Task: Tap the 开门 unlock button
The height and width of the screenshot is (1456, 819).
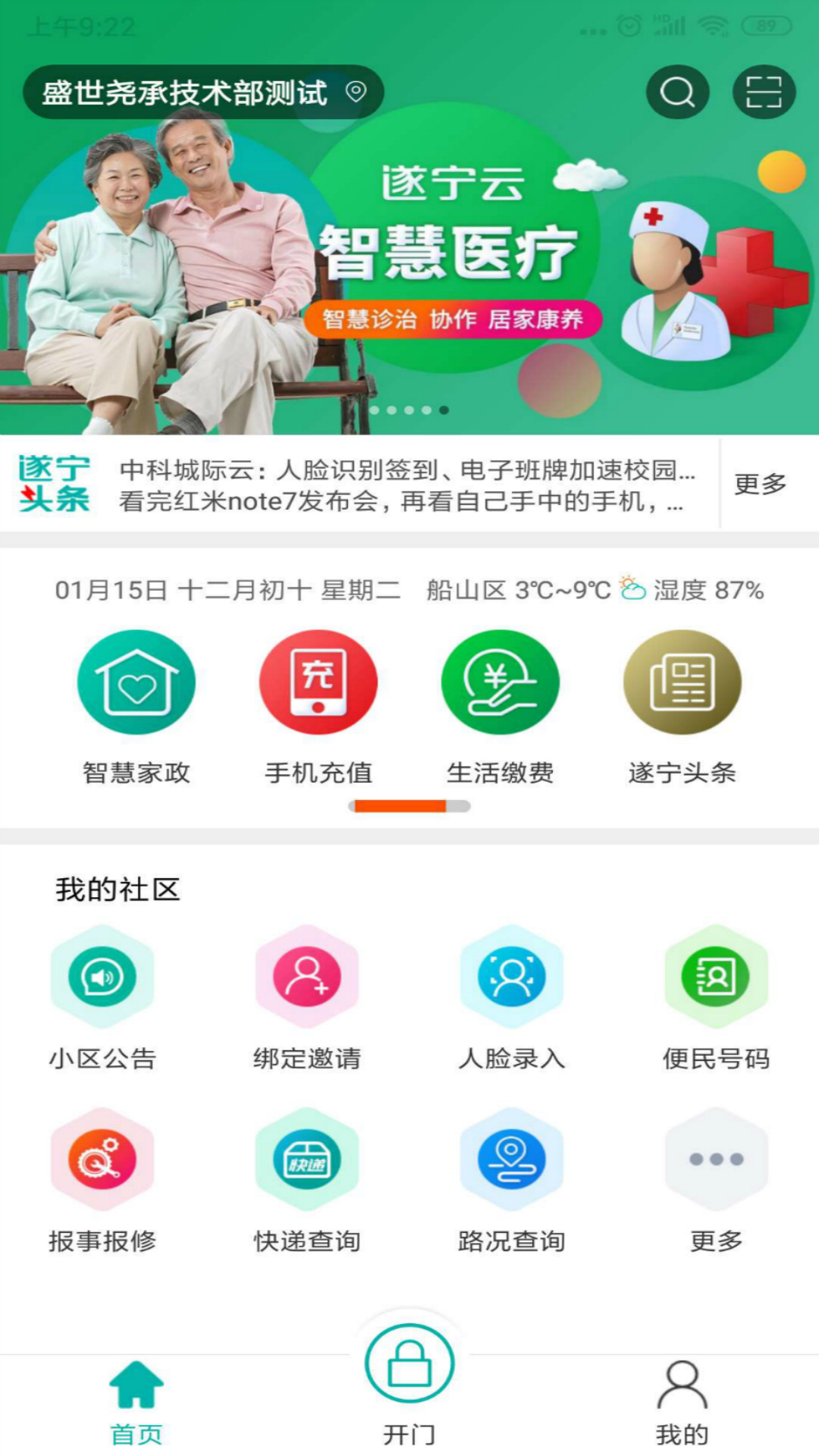Action: pos(409,1363)
